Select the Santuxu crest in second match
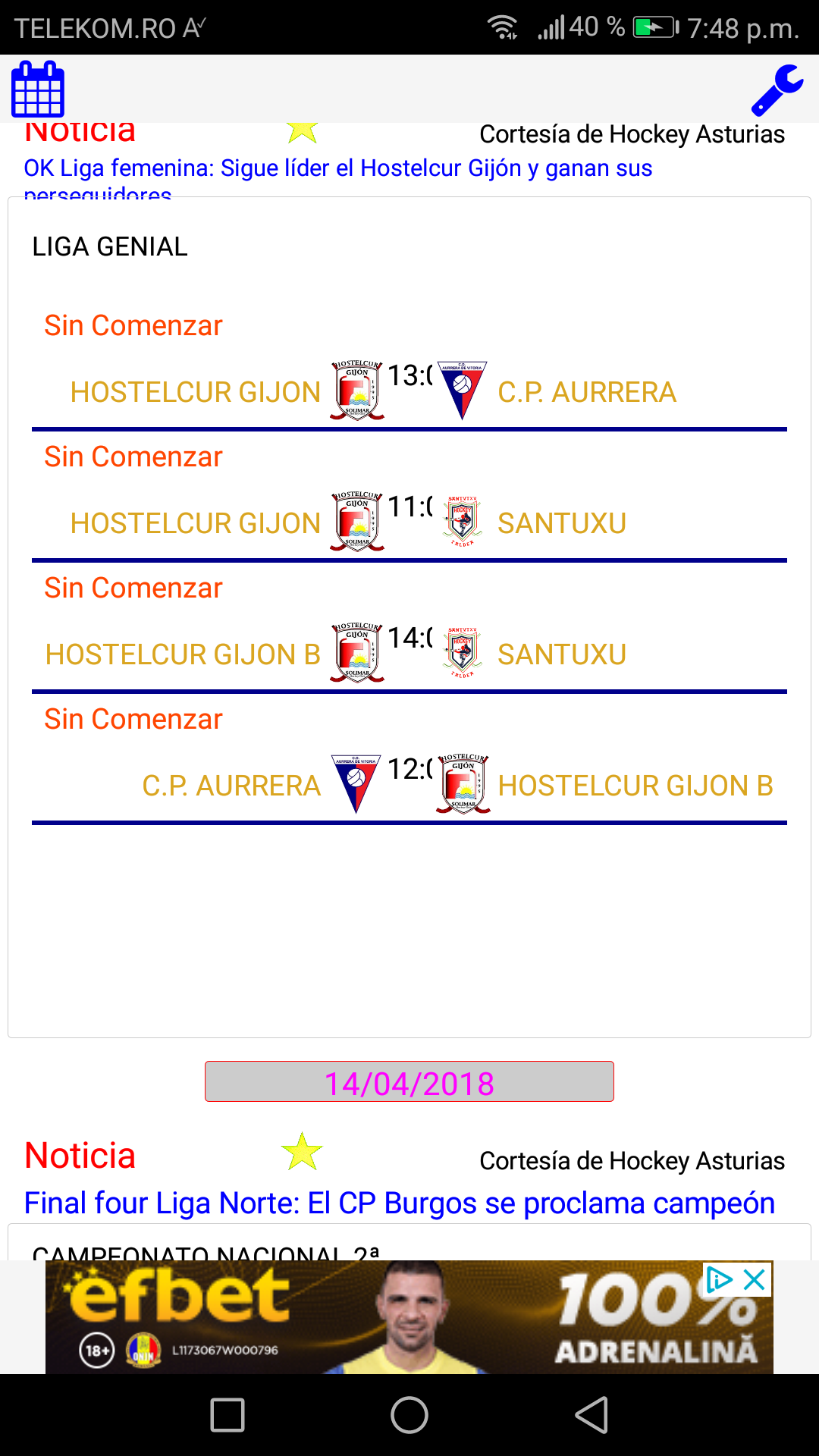 click(461, 522)
